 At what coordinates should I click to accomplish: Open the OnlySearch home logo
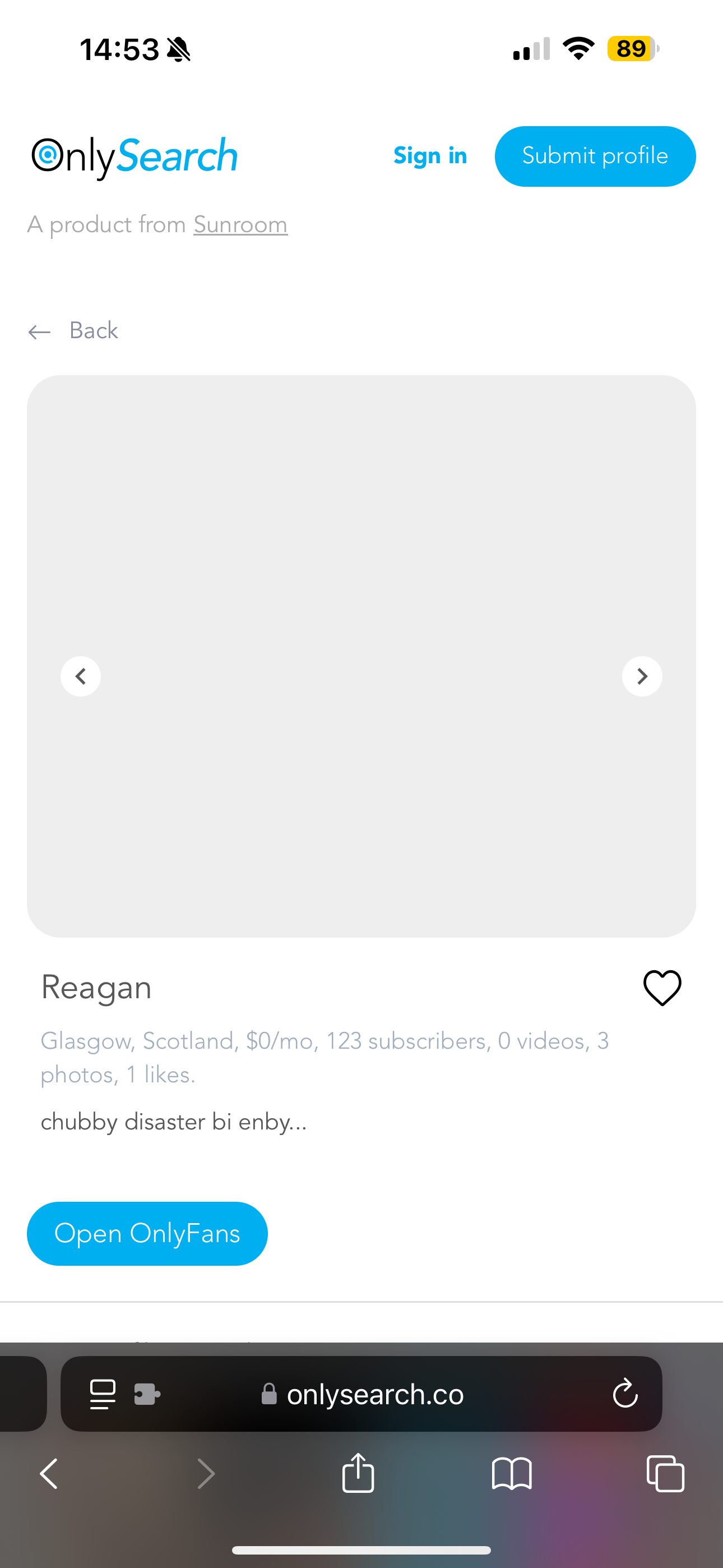(135, 156)
